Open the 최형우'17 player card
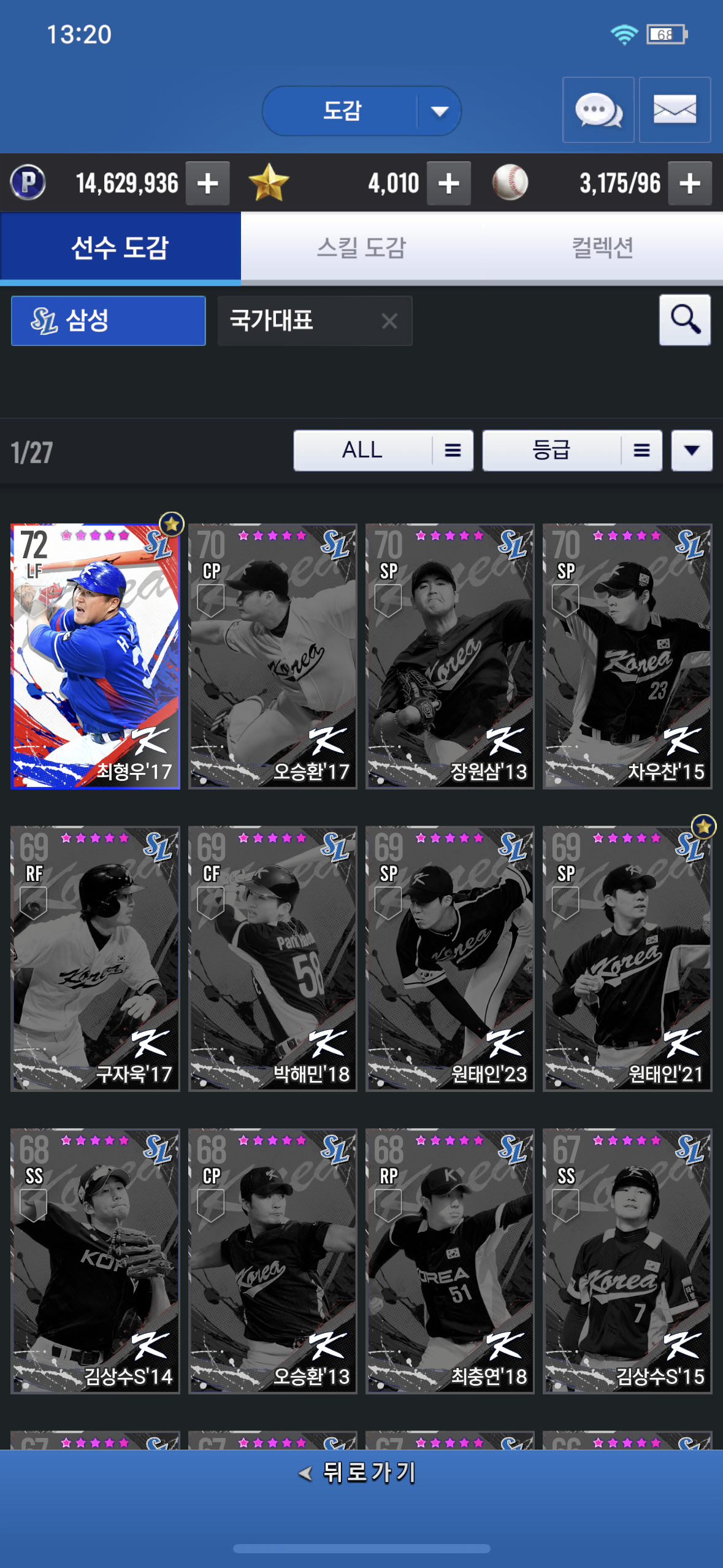Image resolution: width=723 pixels, height=1568 pixels. click(96, 656)
